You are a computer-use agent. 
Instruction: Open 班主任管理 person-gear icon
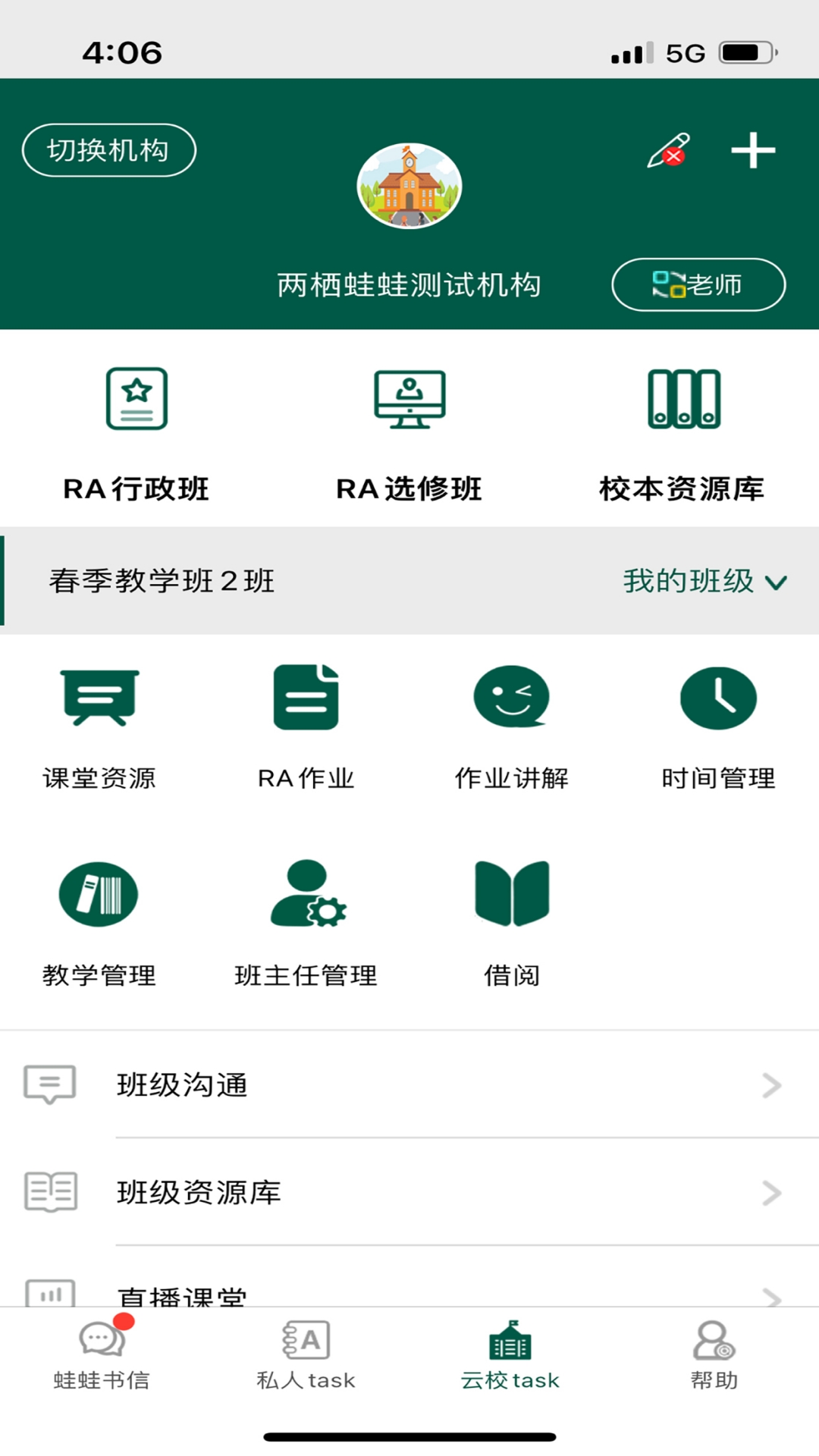click(306, 895)
